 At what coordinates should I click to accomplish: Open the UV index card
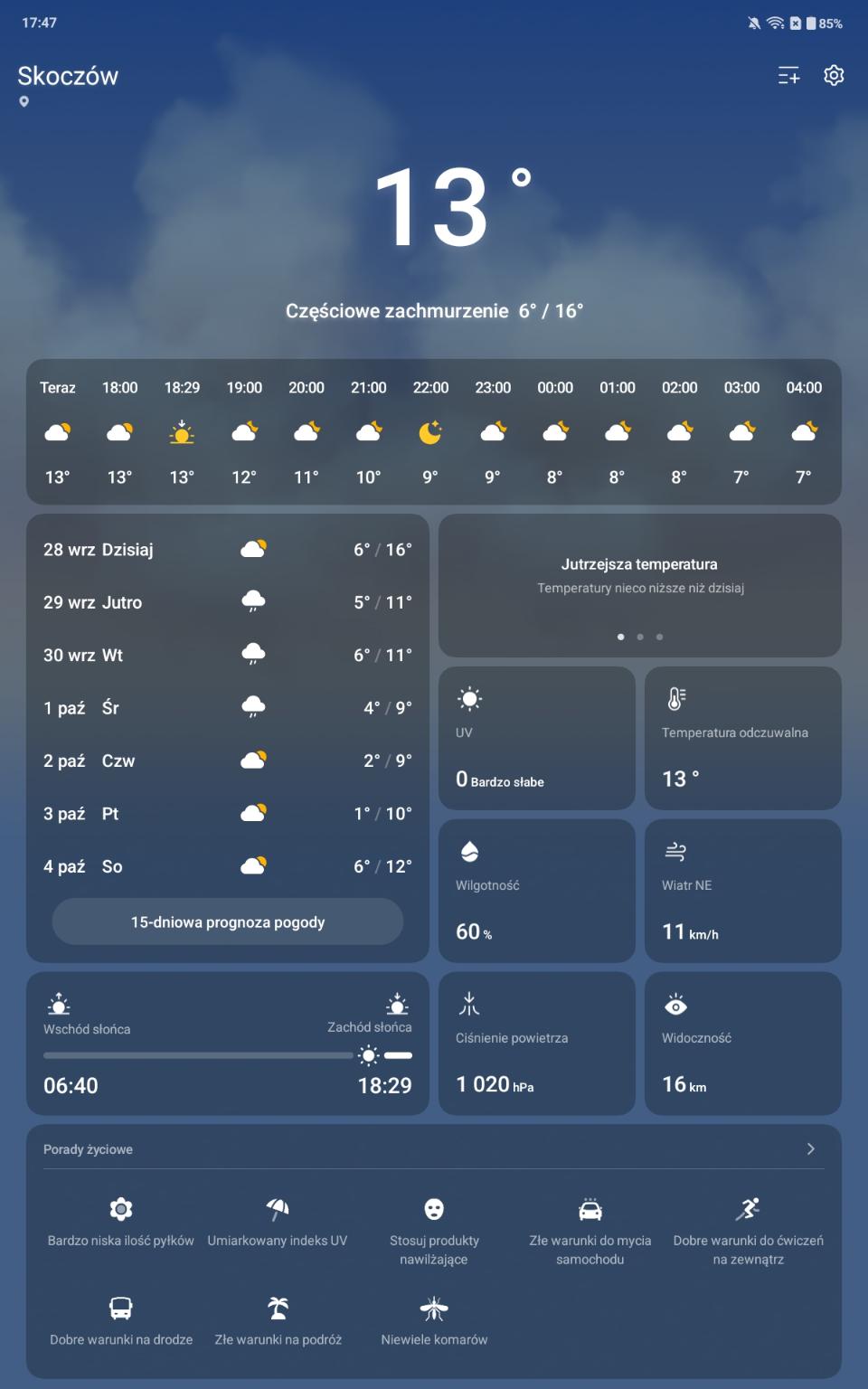[x=536, y=738]
